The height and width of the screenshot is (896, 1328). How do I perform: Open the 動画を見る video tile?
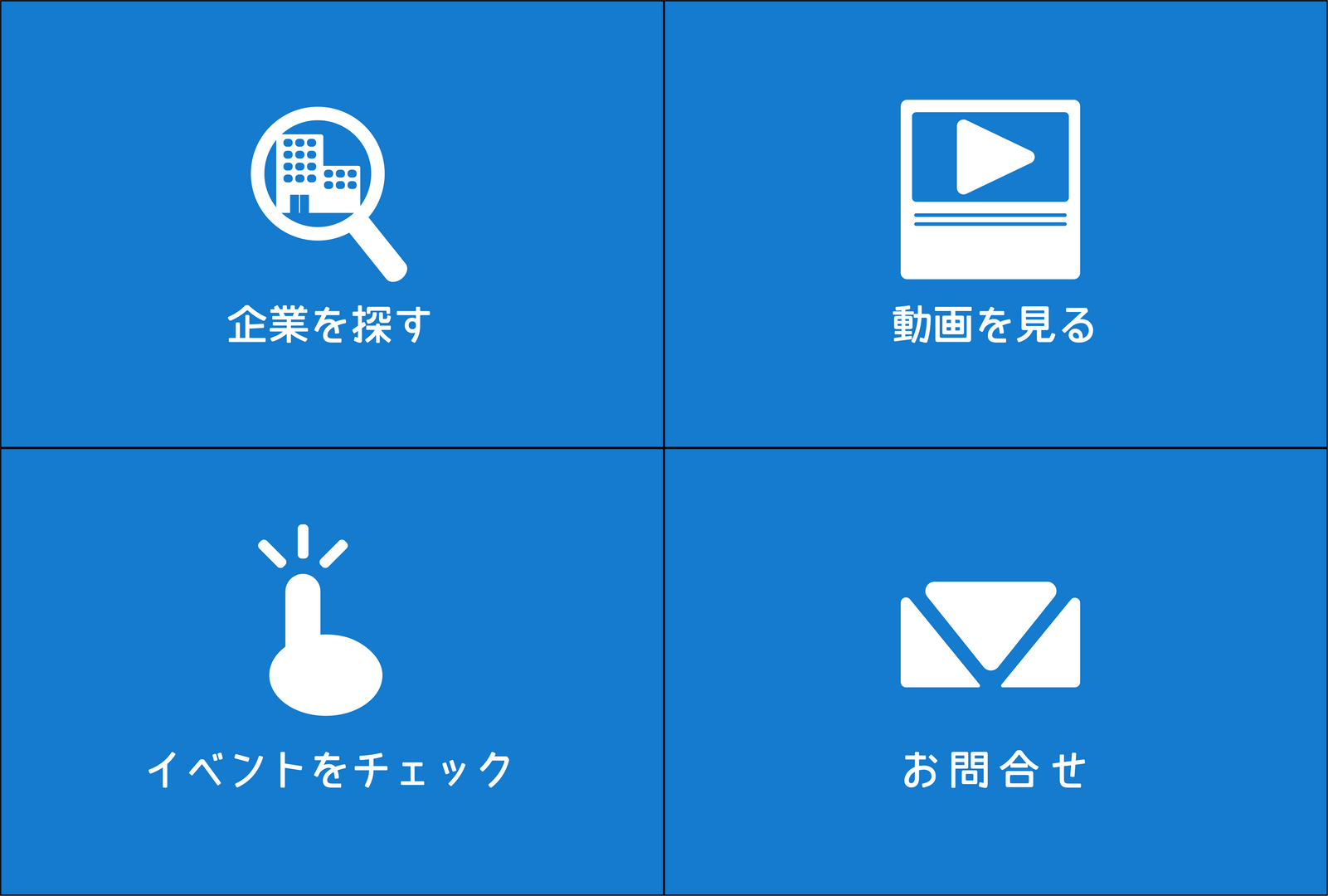coord(995,224)
